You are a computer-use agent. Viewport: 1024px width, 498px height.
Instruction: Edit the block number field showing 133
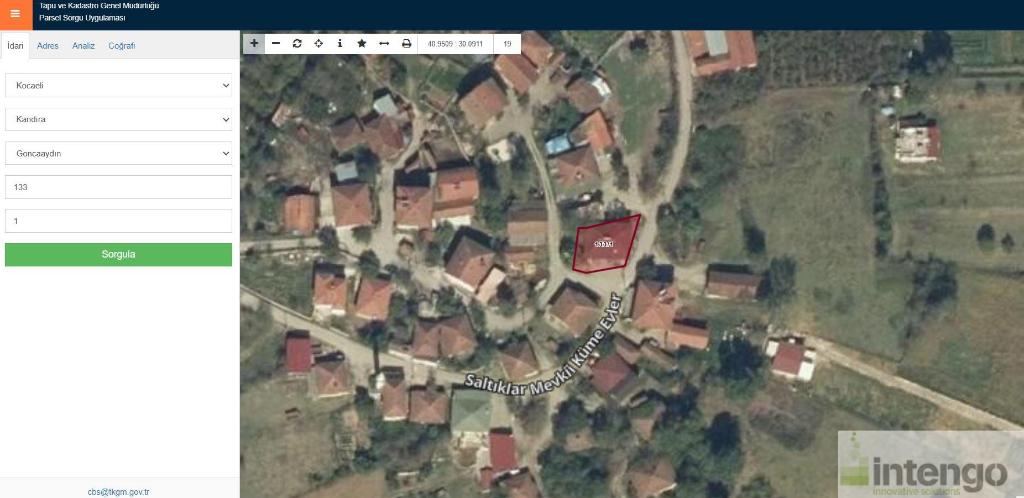coord(118,187)
